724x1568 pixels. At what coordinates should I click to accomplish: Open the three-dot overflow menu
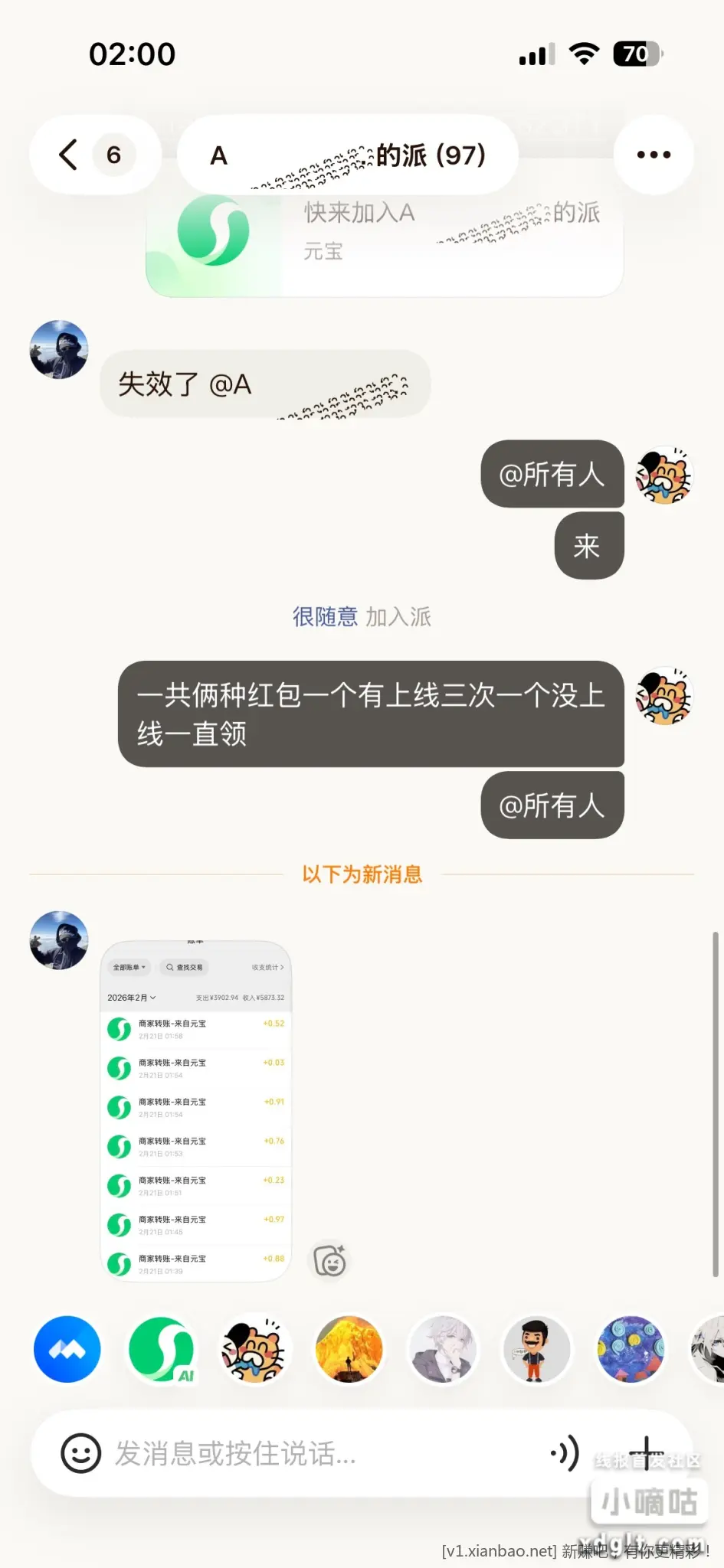pyautogui.click(x=654, y=155)
